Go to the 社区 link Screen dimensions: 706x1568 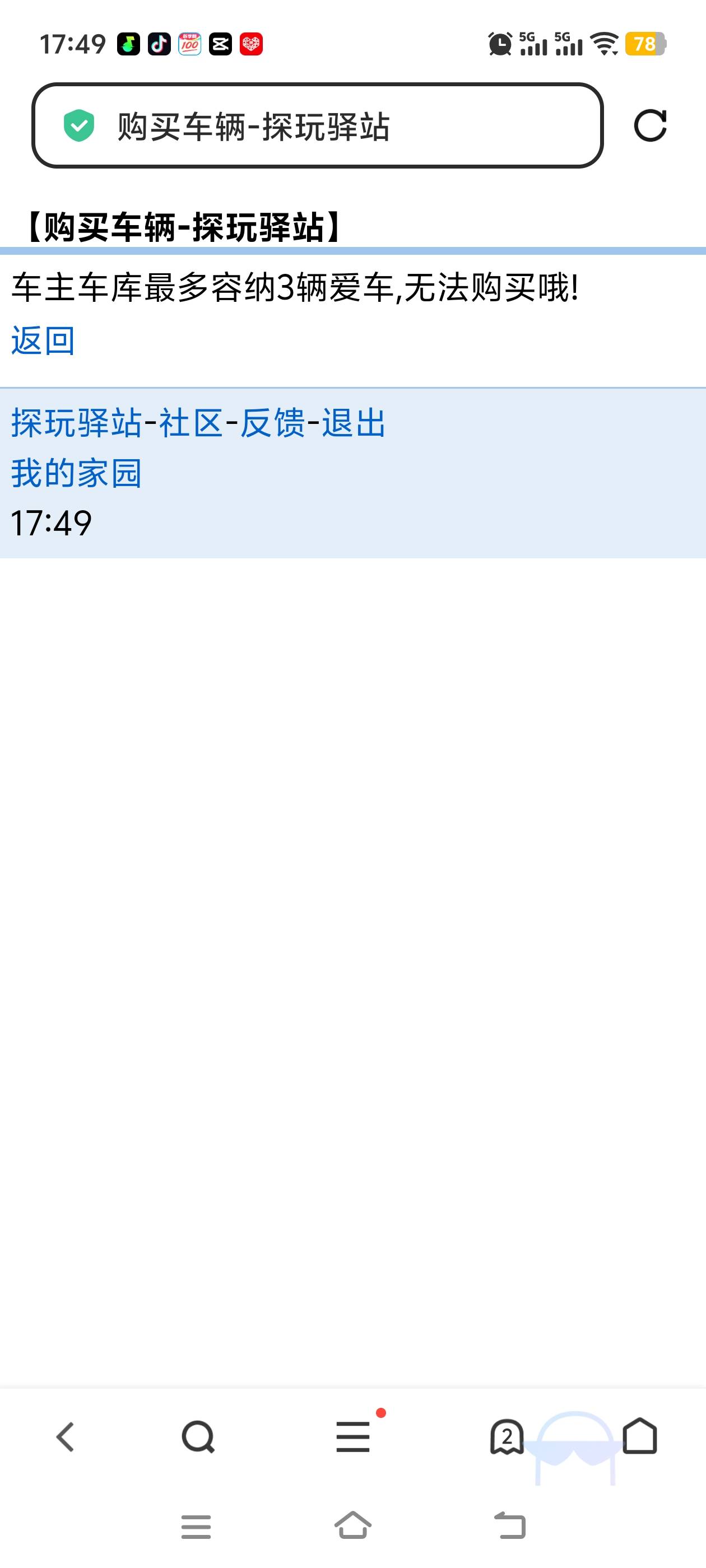[191, 422]
